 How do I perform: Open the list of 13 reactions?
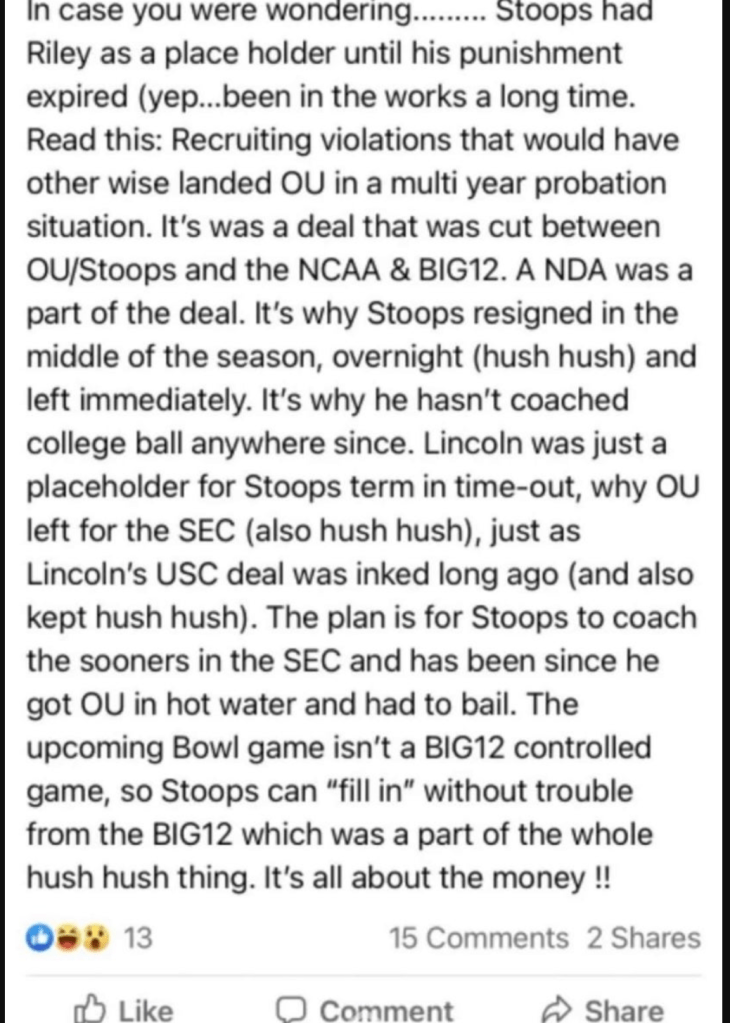pos(91,938)
